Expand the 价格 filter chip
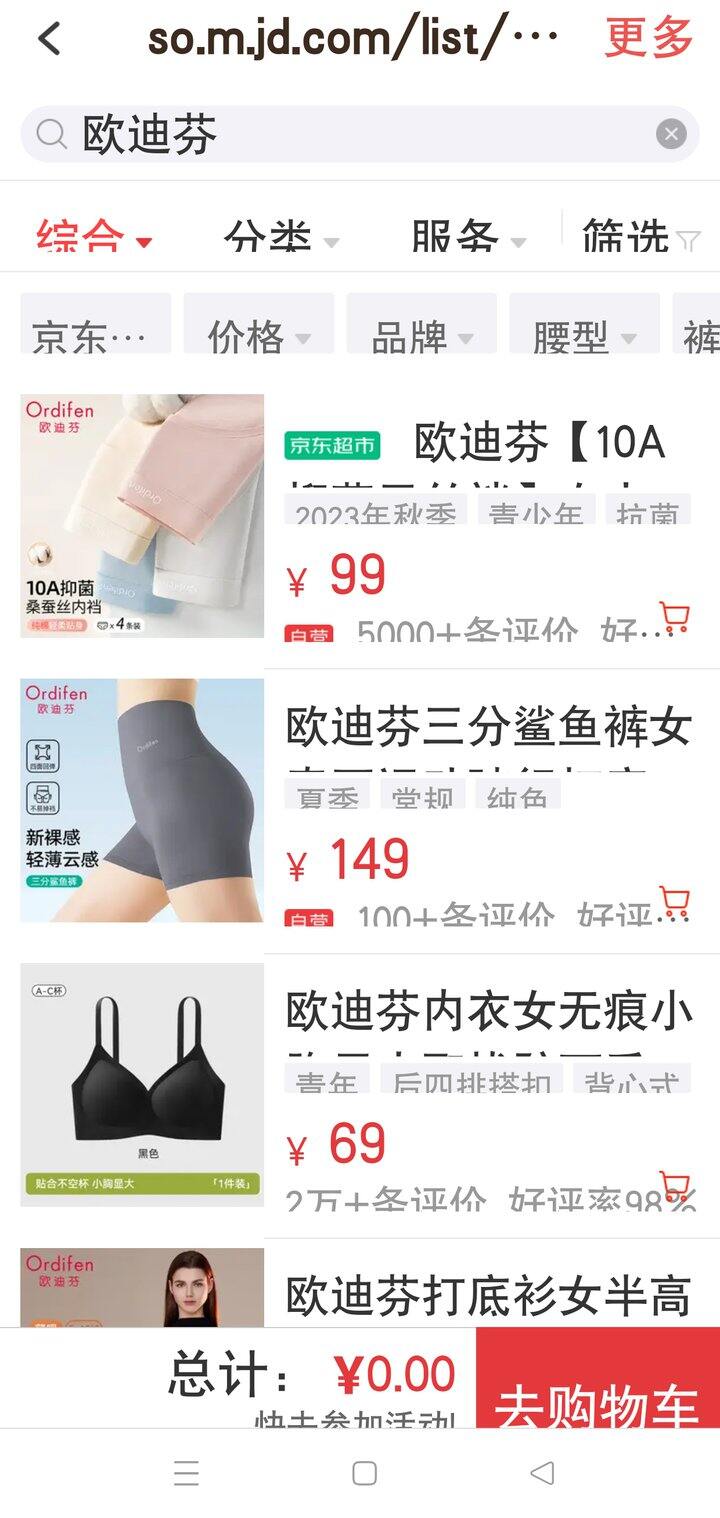Viewport: 720px width, 1518px height. click(x=259, y=323)
